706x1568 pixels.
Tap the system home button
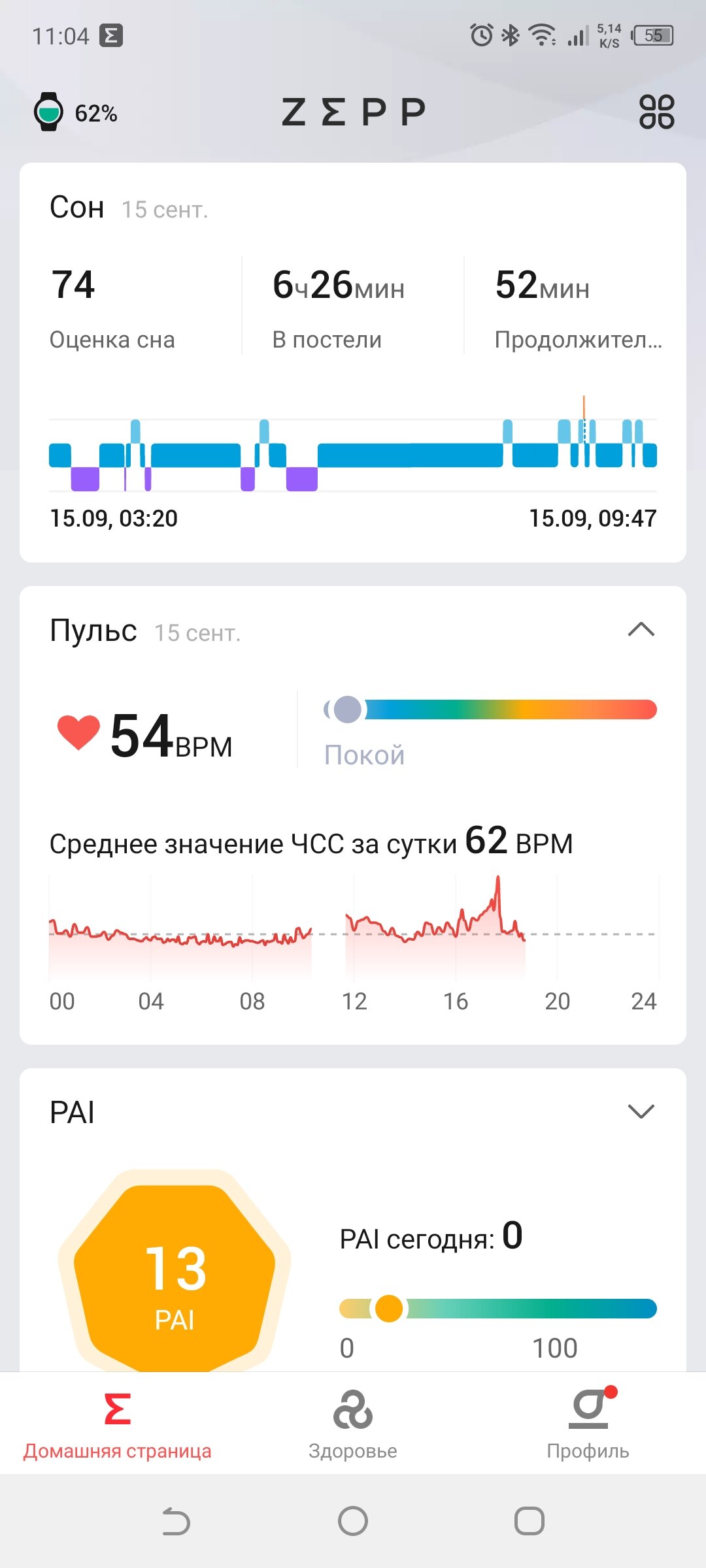(353, 1521)
